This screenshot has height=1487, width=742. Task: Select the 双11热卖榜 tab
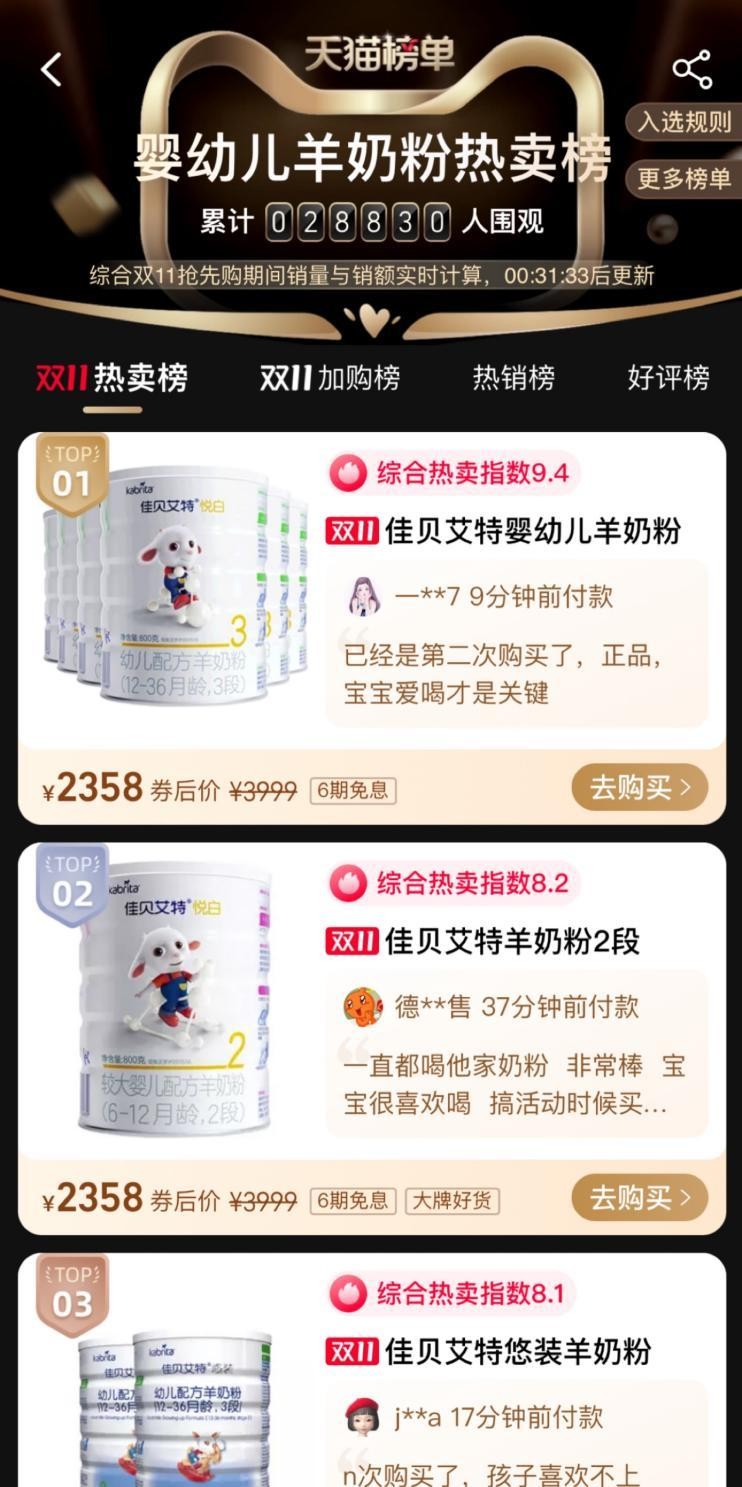coord(112,378)
